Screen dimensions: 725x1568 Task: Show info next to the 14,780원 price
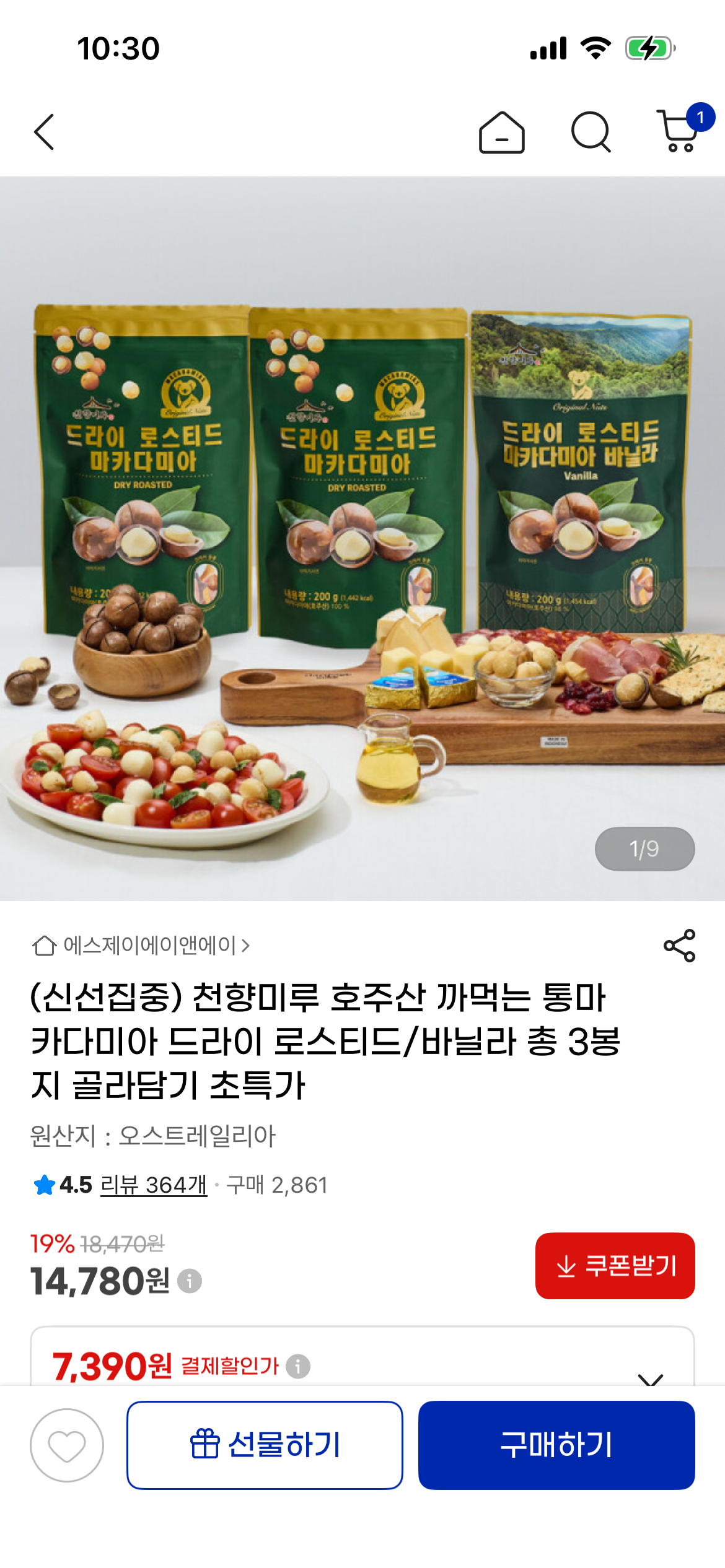(190, 1281)
